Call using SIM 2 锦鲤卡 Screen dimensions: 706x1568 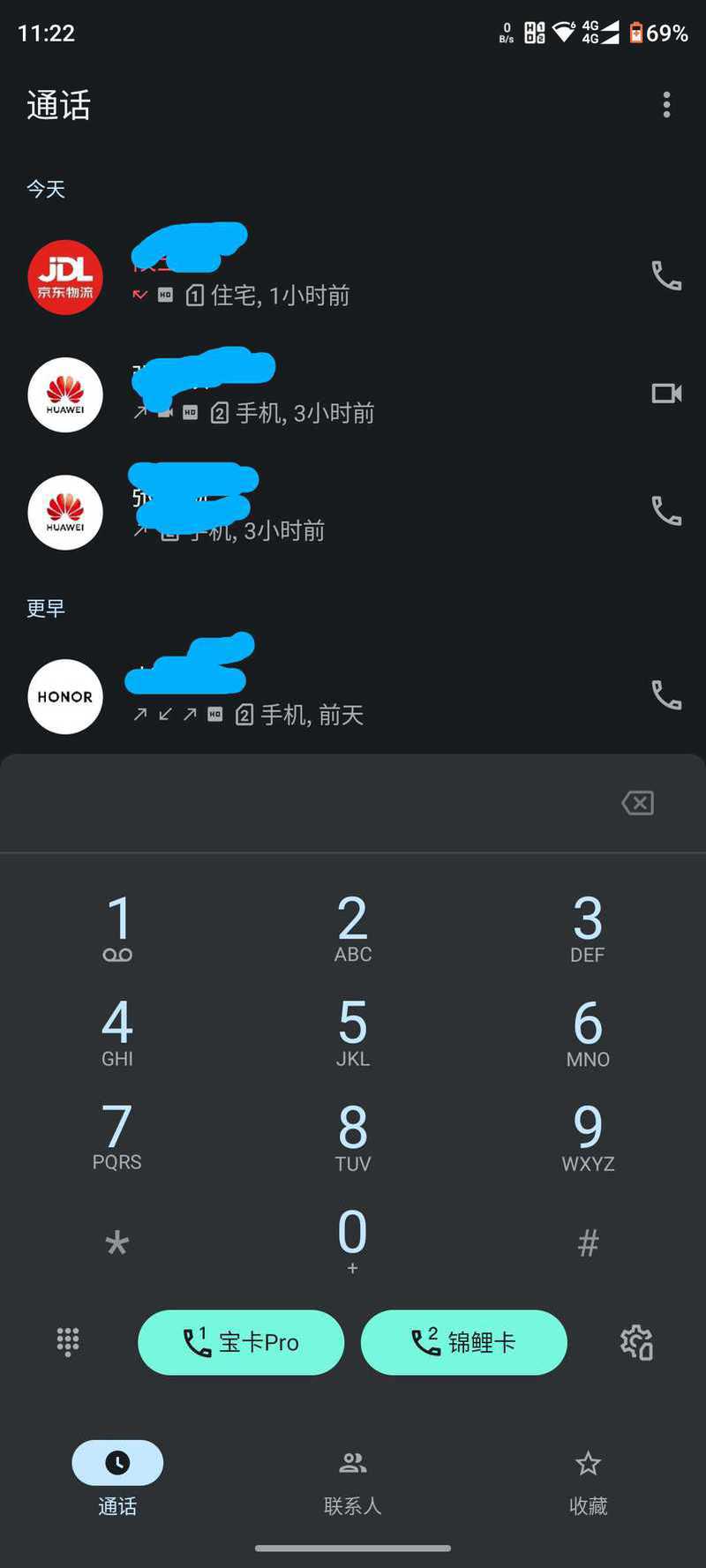coord(464,1342)
